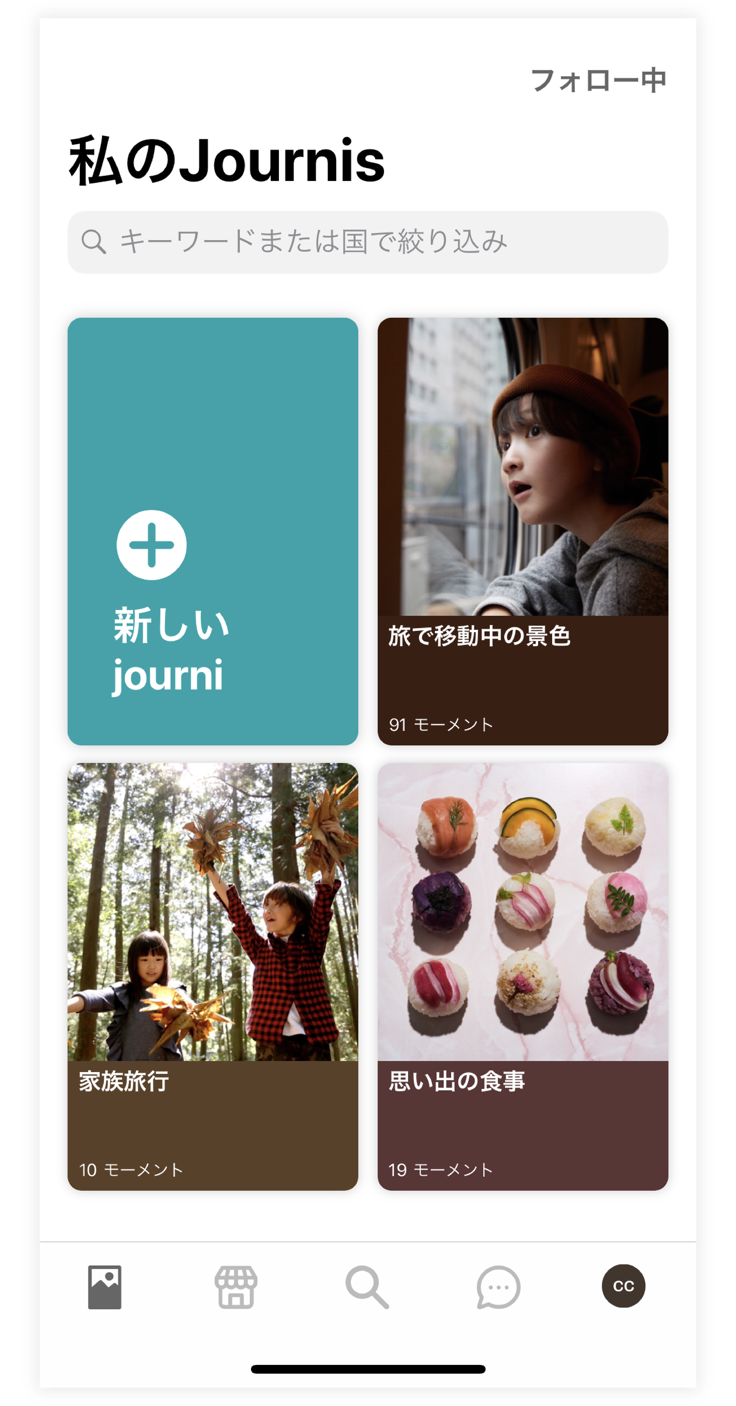
Task: Open the 家族旅行 journi card
Action: click(x=212, y=976)
